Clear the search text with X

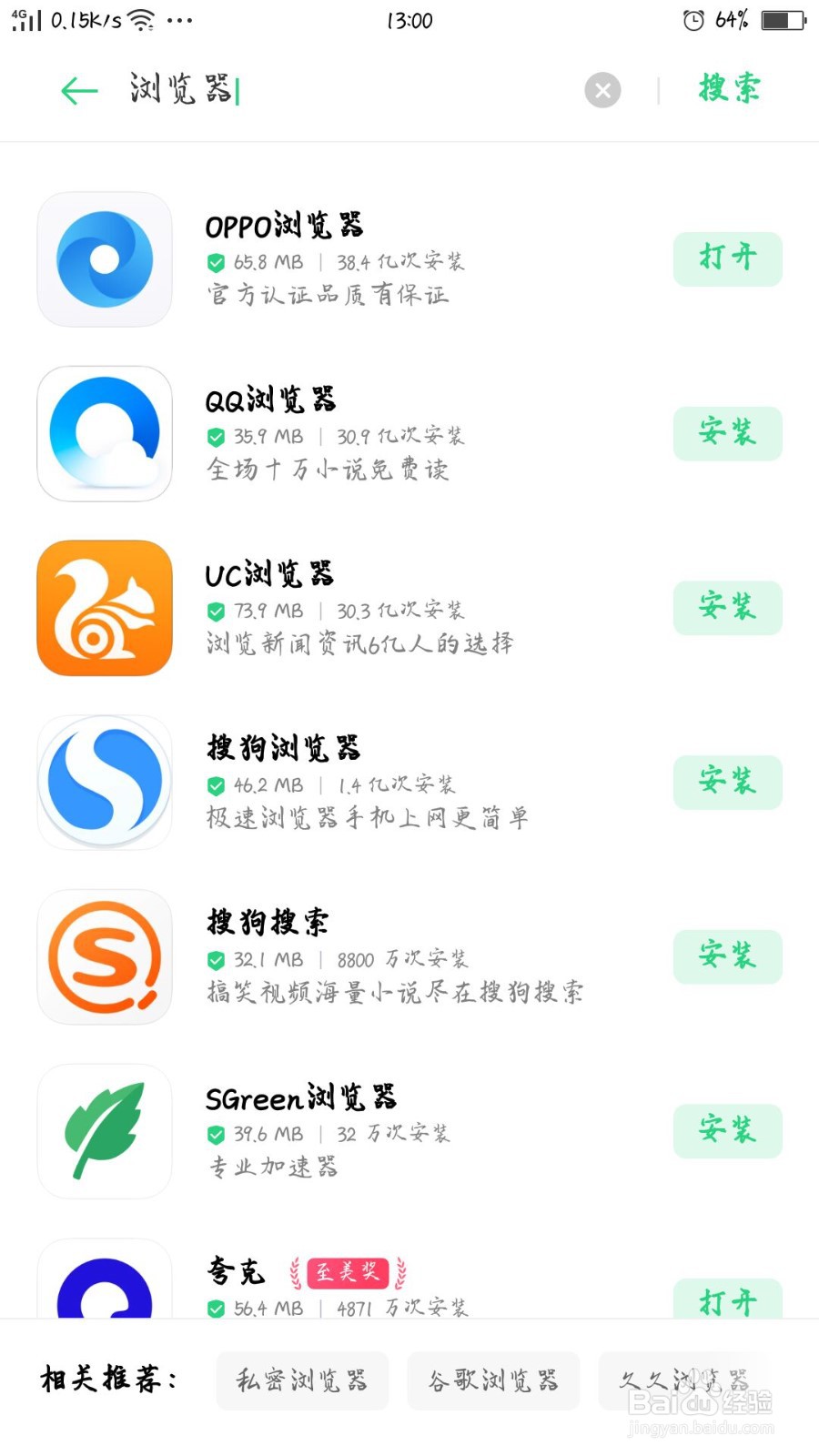pos(602,90)
